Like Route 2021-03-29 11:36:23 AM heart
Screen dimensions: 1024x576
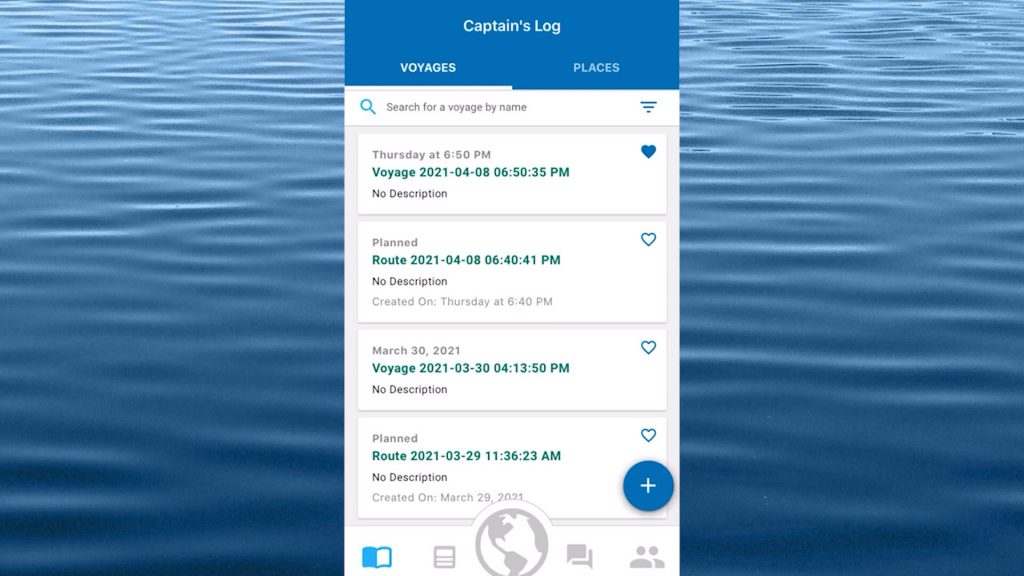[648, 436]
